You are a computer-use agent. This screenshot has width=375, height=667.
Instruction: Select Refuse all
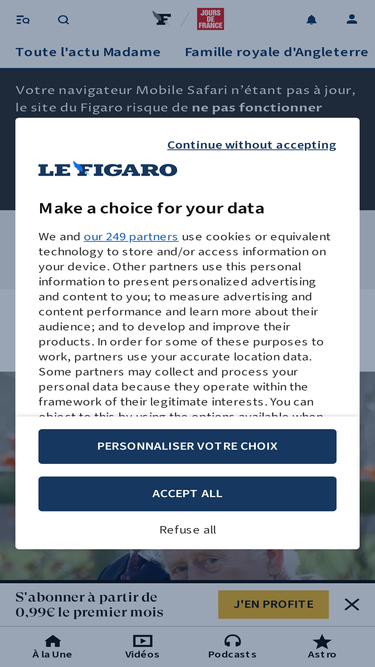pyautogui.click(x=188, y=530)
